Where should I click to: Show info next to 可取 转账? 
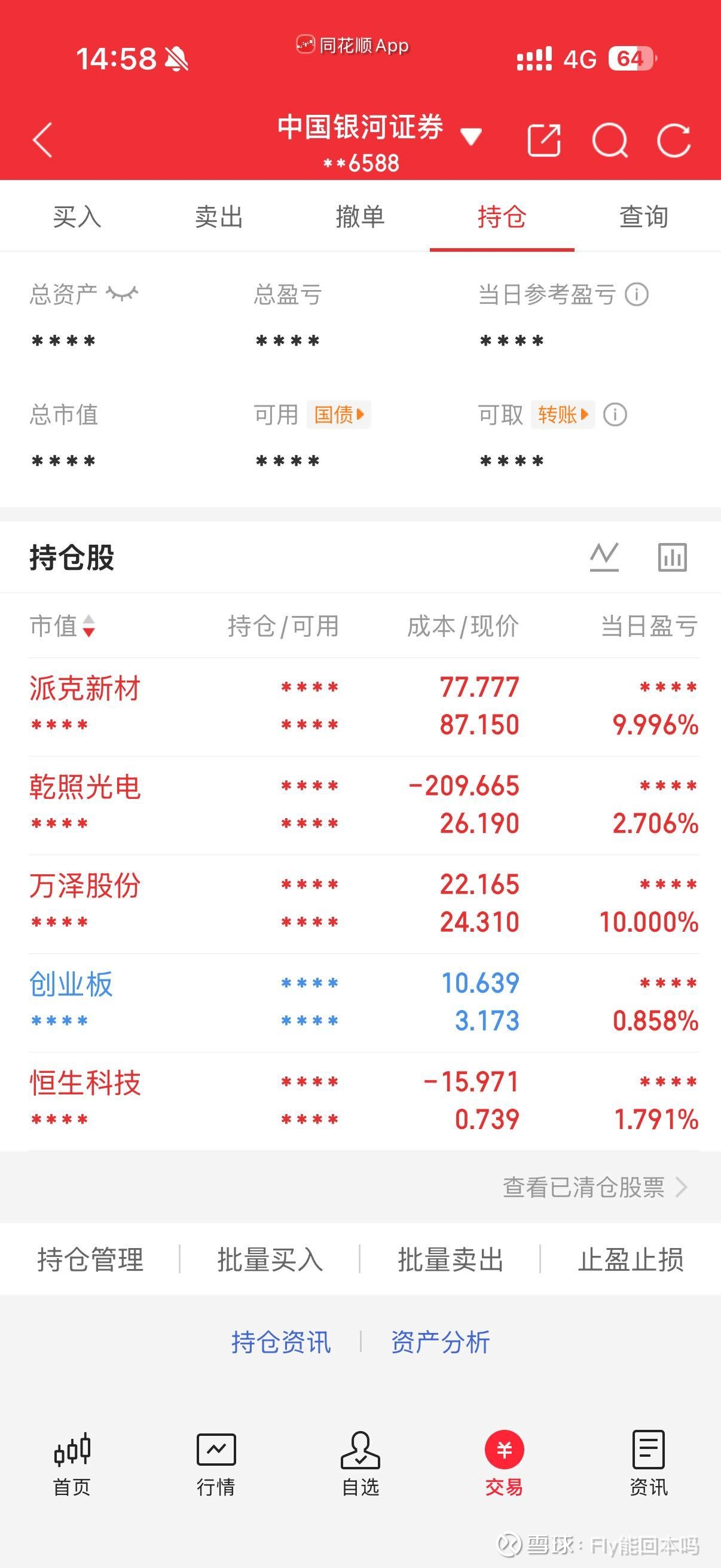616,414
